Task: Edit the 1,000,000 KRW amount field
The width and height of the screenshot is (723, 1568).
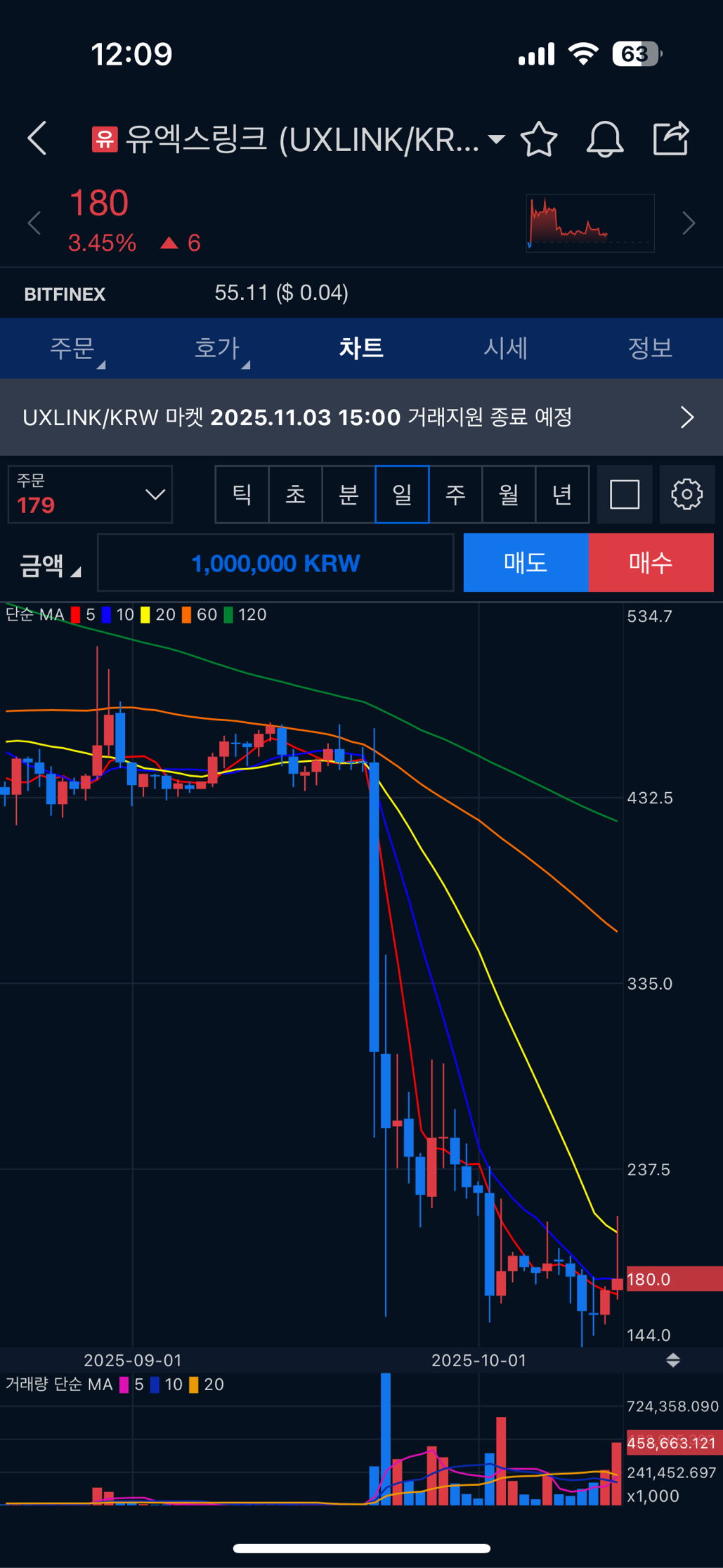Action: (x=275, y=563)
